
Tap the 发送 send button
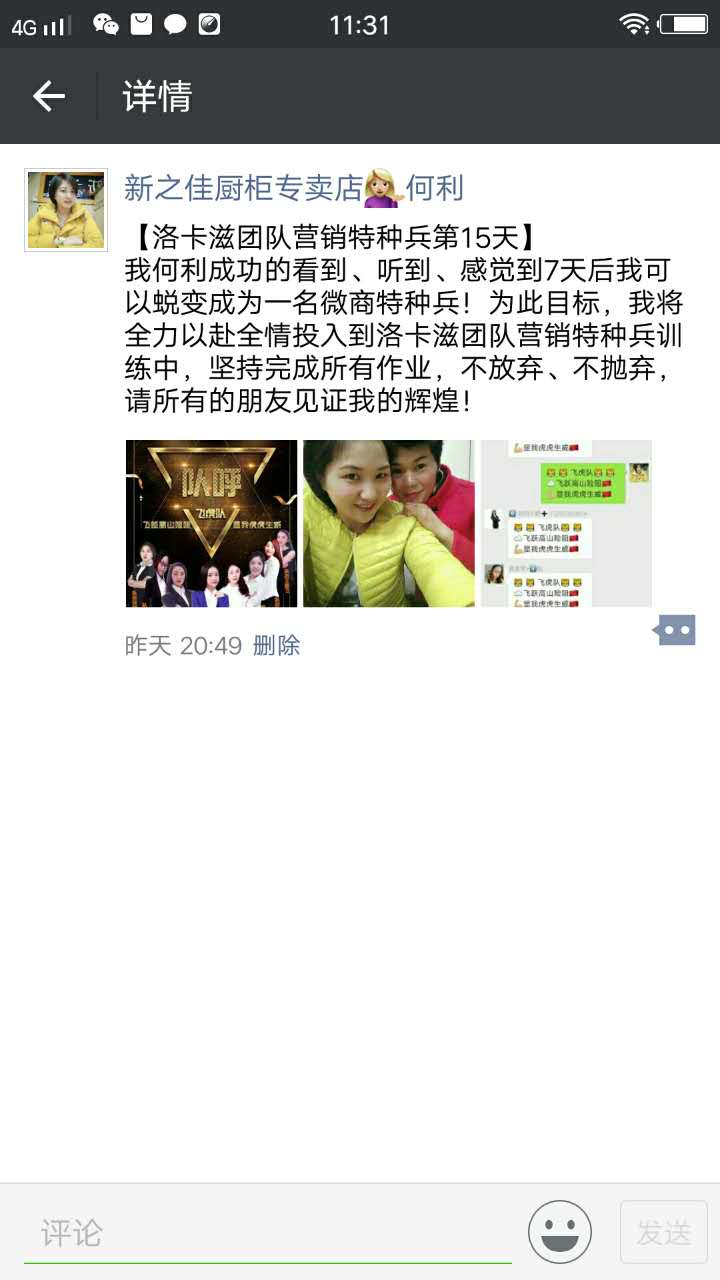(664, 1233)
